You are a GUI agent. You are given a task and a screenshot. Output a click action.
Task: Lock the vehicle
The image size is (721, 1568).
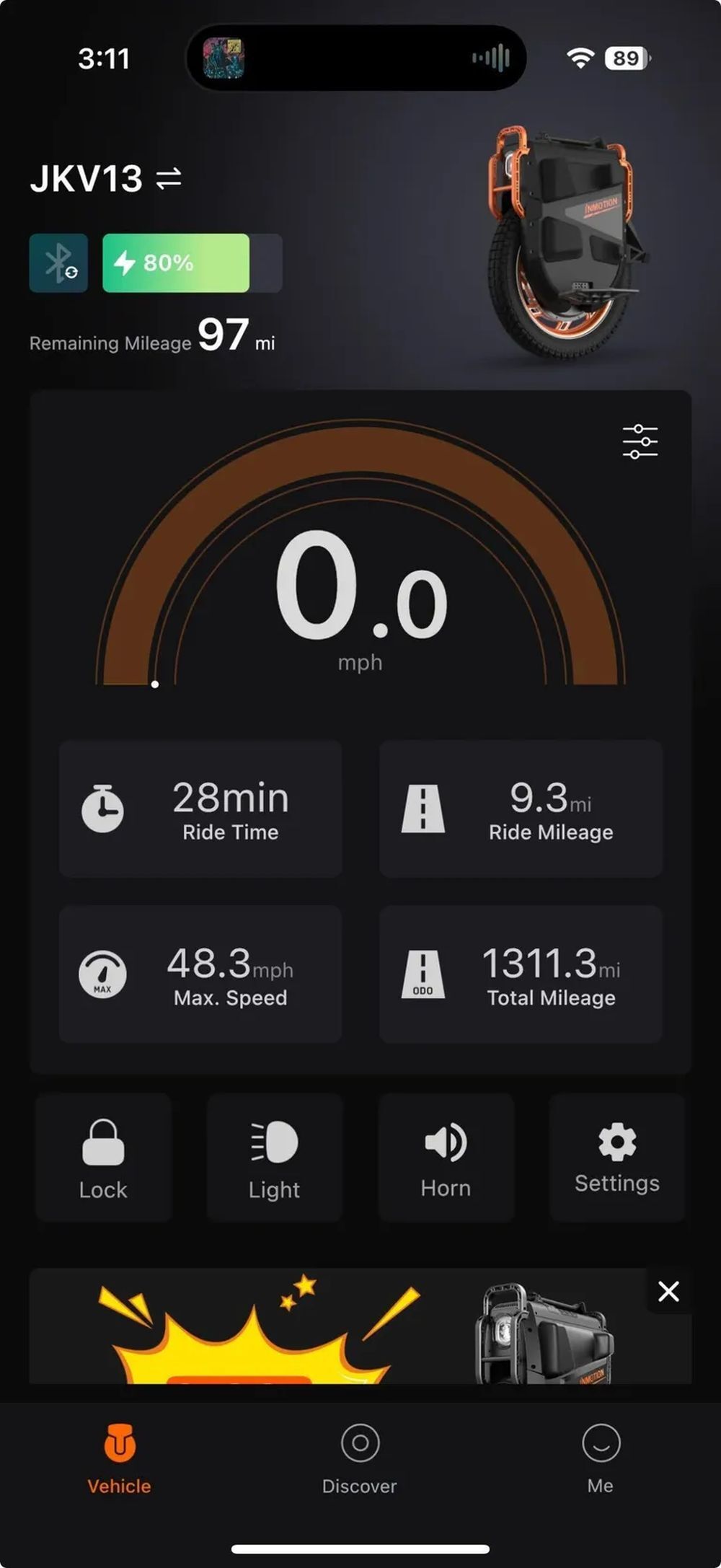click(x=103, y=1158)
